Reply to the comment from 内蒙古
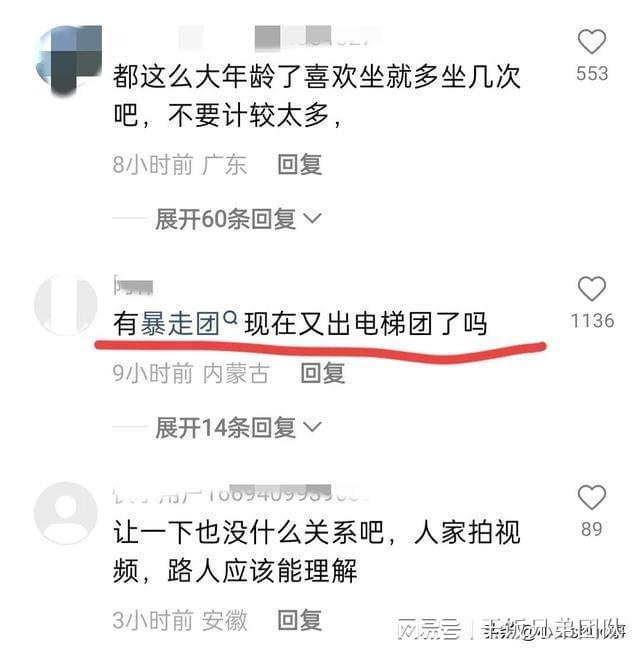The image size is (640, 654). click(x=323, y=374)
